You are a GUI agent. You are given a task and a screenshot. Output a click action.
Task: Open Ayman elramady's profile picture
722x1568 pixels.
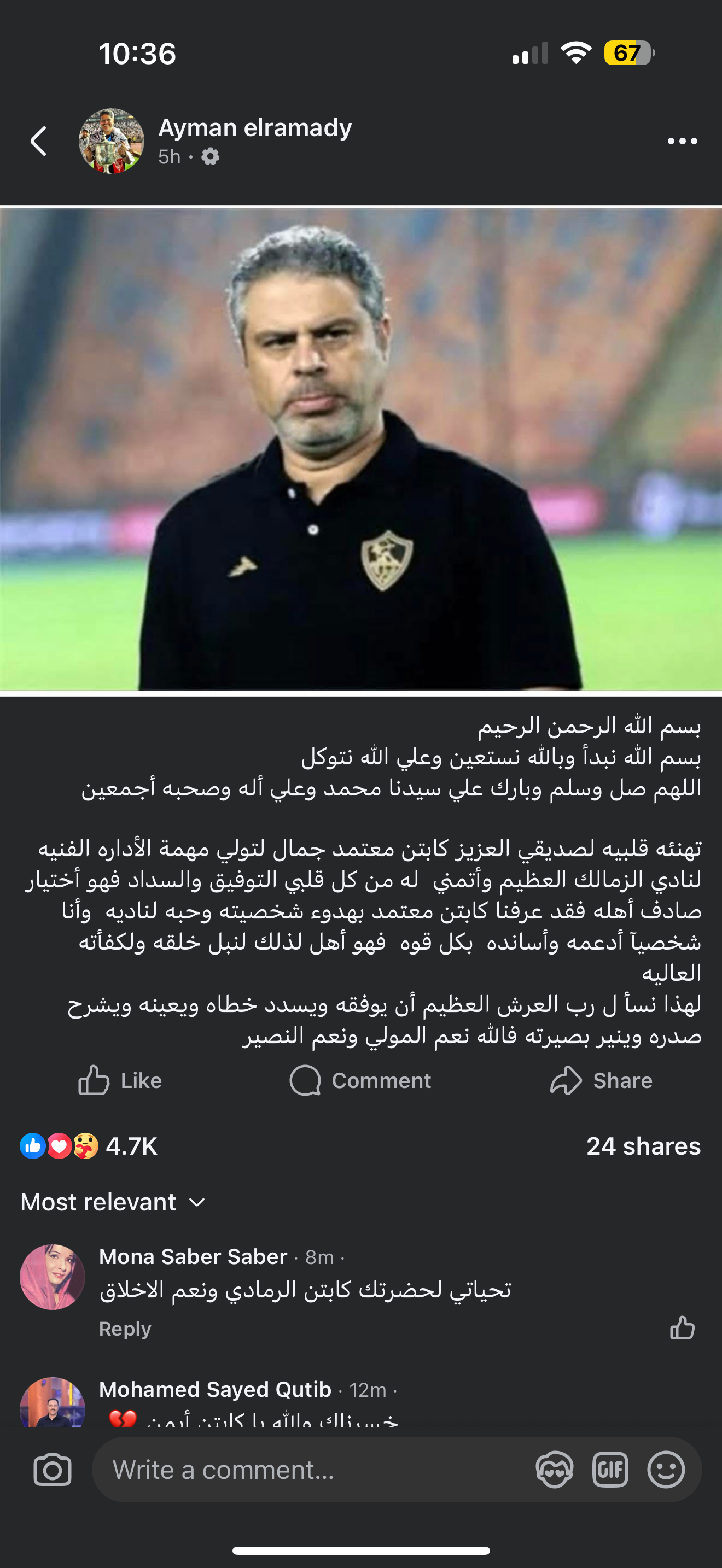pyautogui.click(x=112, y=141)
